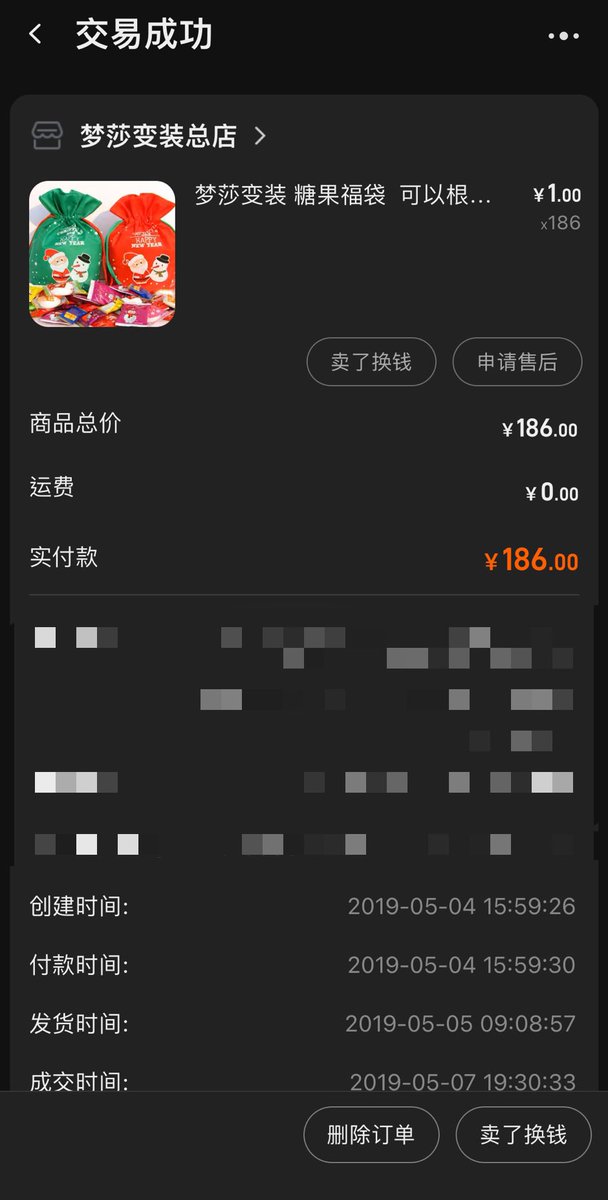
Task: Tap 删除订单 to delete the order
Action: 371,1135
